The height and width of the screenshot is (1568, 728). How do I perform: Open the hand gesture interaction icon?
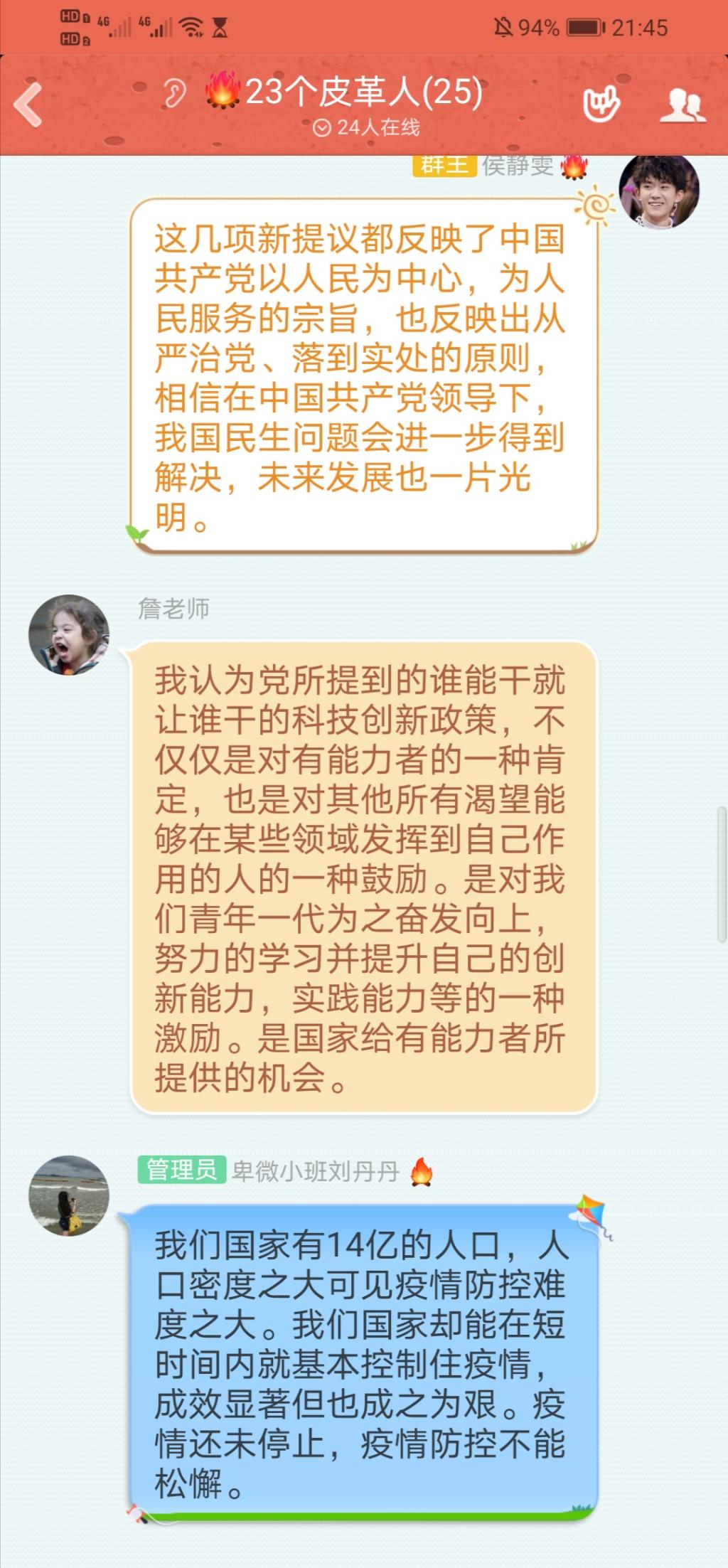[x=601, y=105]
